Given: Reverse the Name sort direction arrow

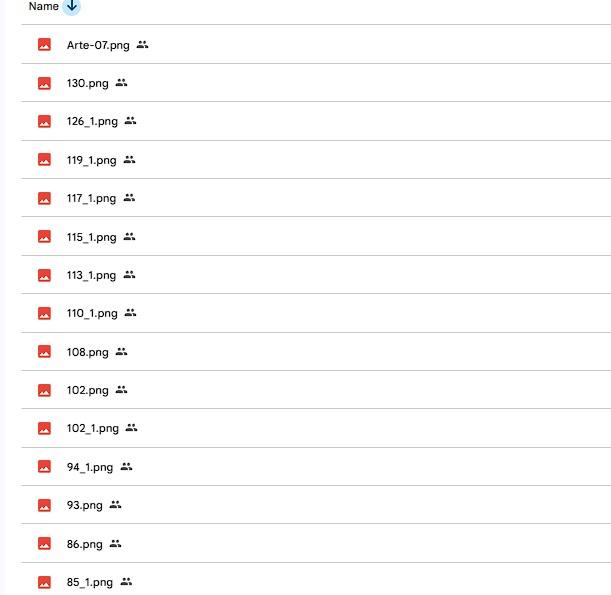Looking at the screenshot, I should pyautogui.click(x=71, y=6).
